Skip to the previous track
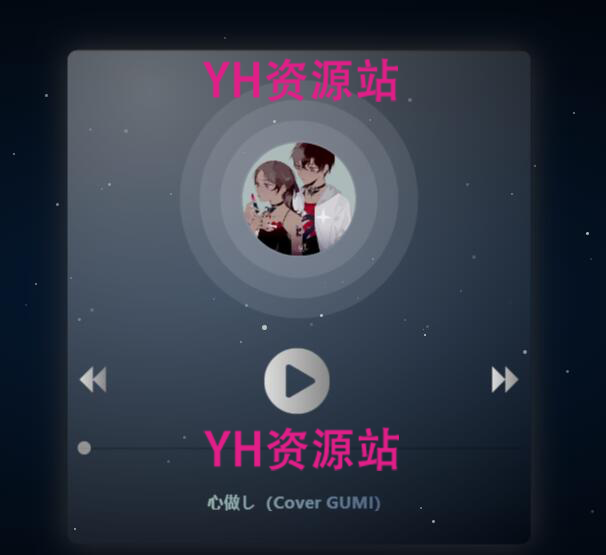Image resolution: width=606 pixels, height=555 pixels. coord(93,380)
